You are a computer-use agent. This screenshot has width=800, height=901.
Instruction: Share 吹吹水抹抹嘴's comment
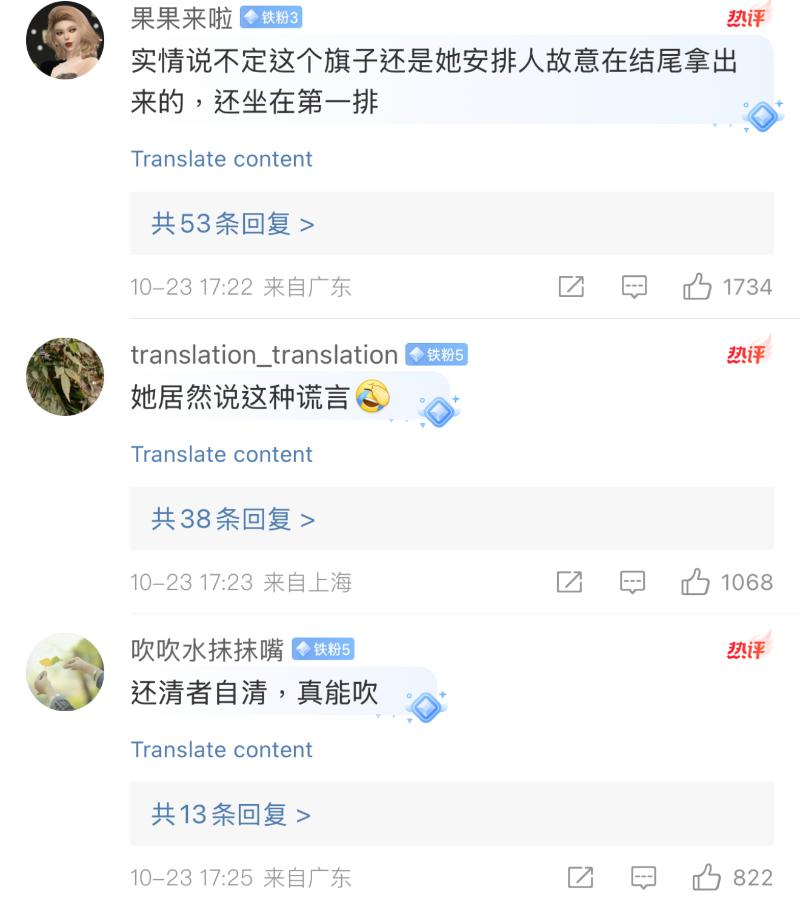coord(580,878)
